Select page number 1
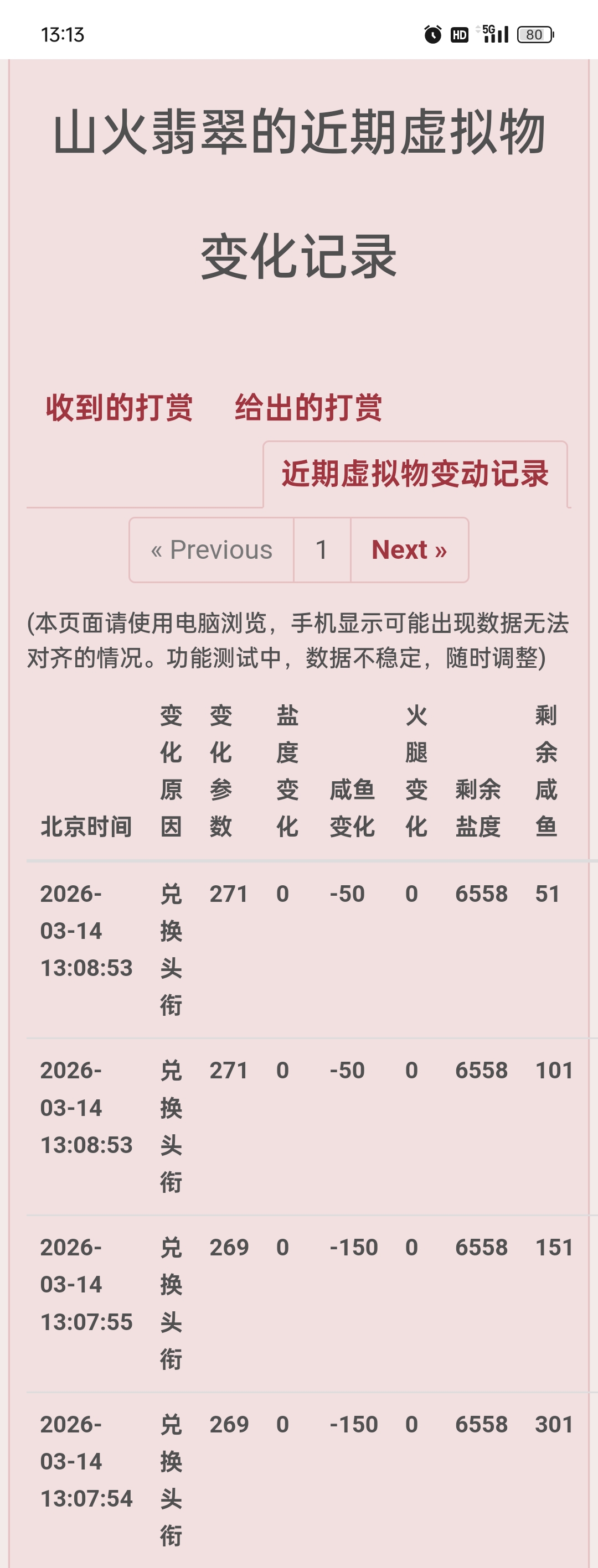 pos(321,549)
